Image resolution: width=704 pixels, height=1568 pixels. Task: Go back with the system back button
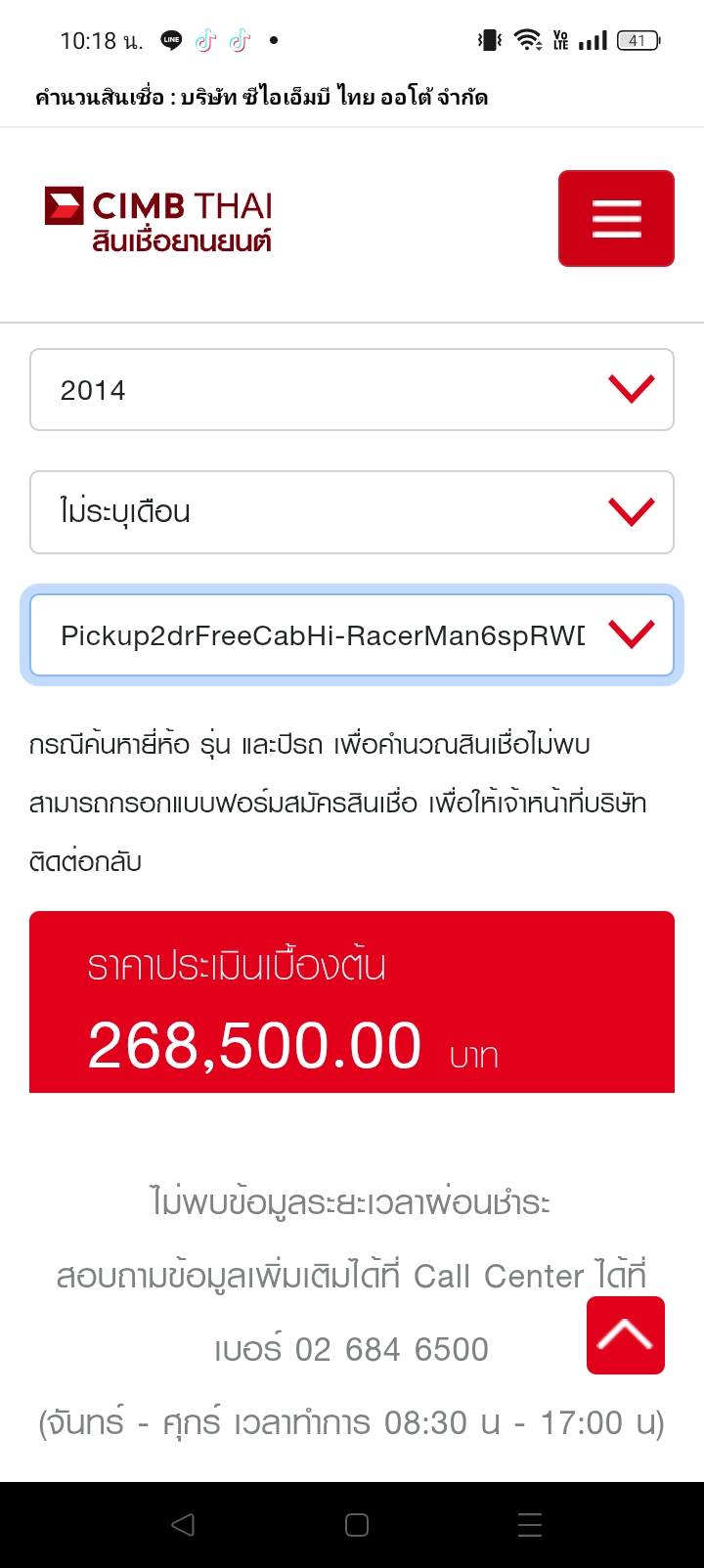click(x=183, y=1525)
